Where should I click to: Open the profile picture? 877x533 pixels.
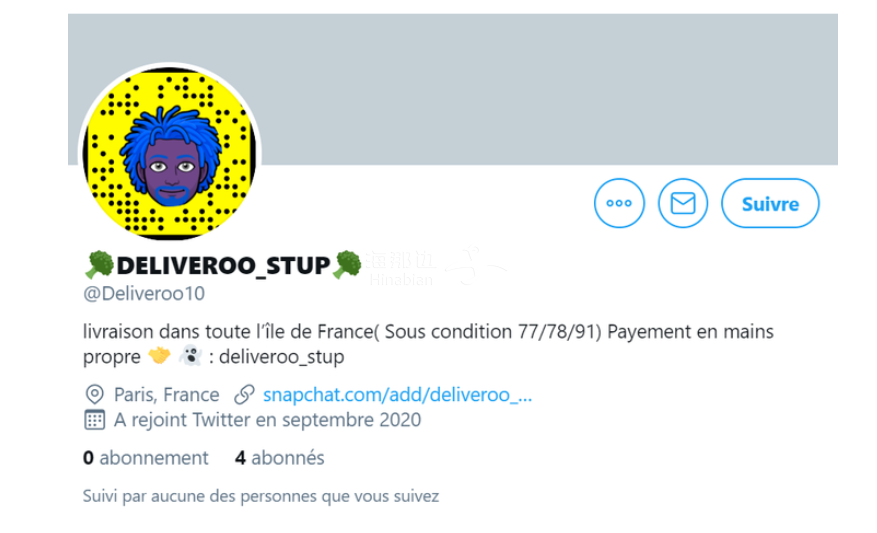(x=168, y=153)
